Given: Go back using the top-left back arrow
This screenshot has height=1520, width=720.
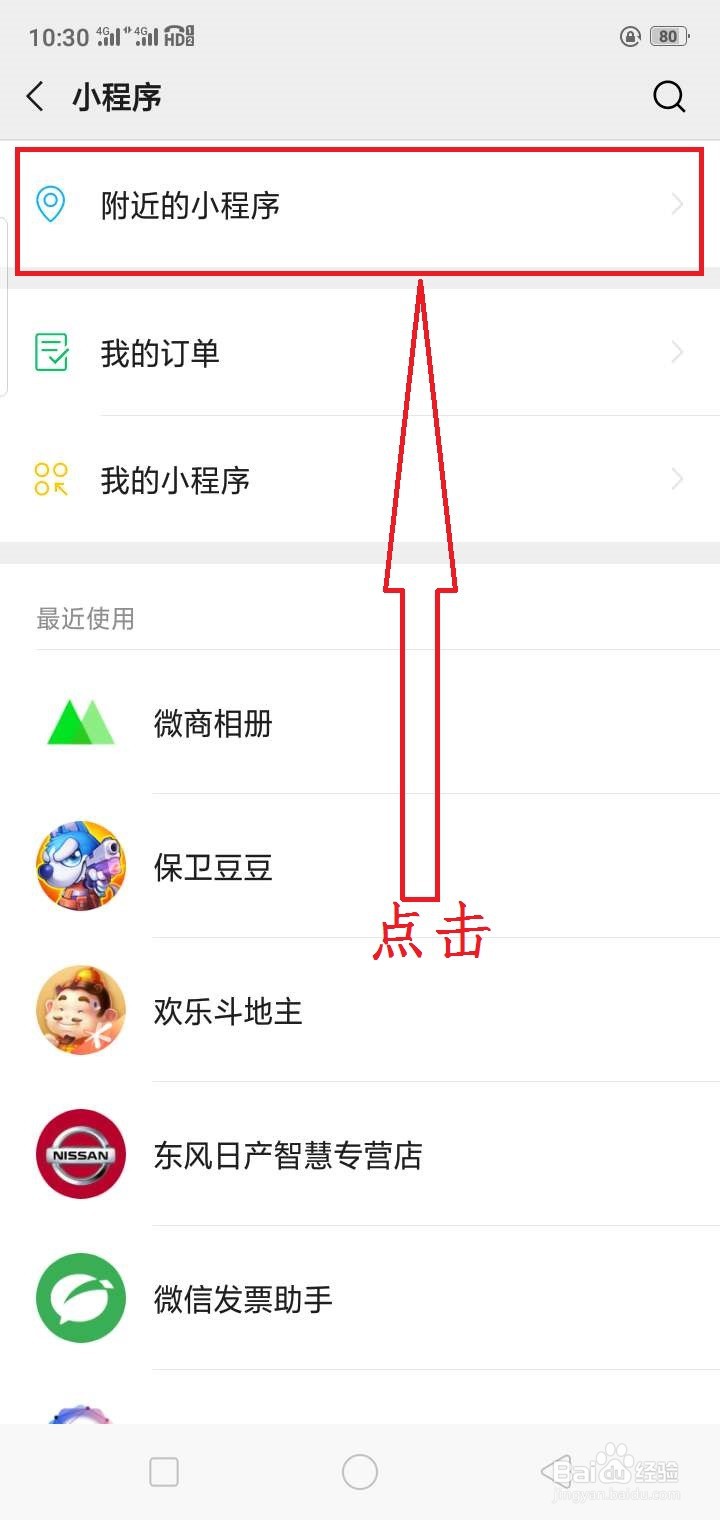Looking at the screenshot, I should 36,97.
